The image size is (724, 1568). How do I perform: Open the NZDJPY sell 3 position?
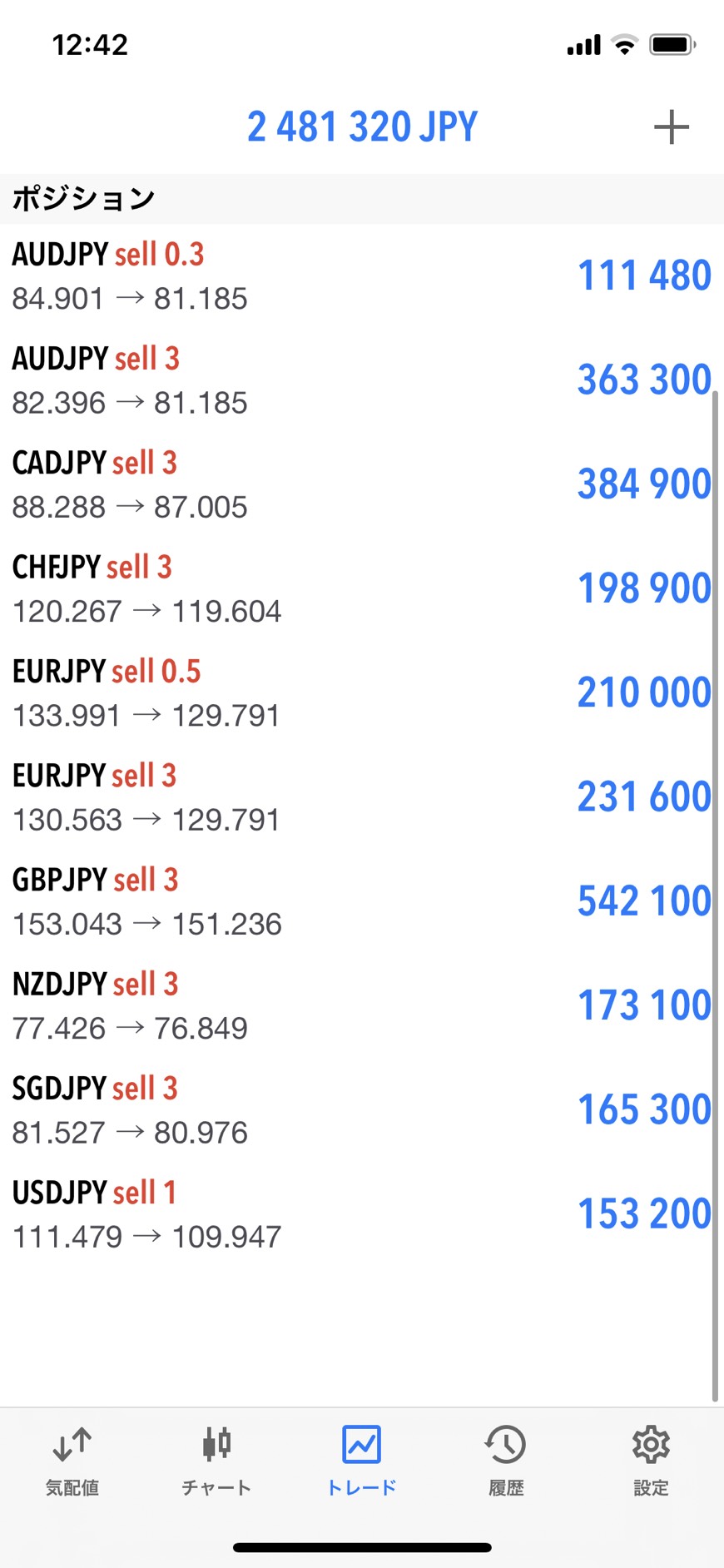362,1005
